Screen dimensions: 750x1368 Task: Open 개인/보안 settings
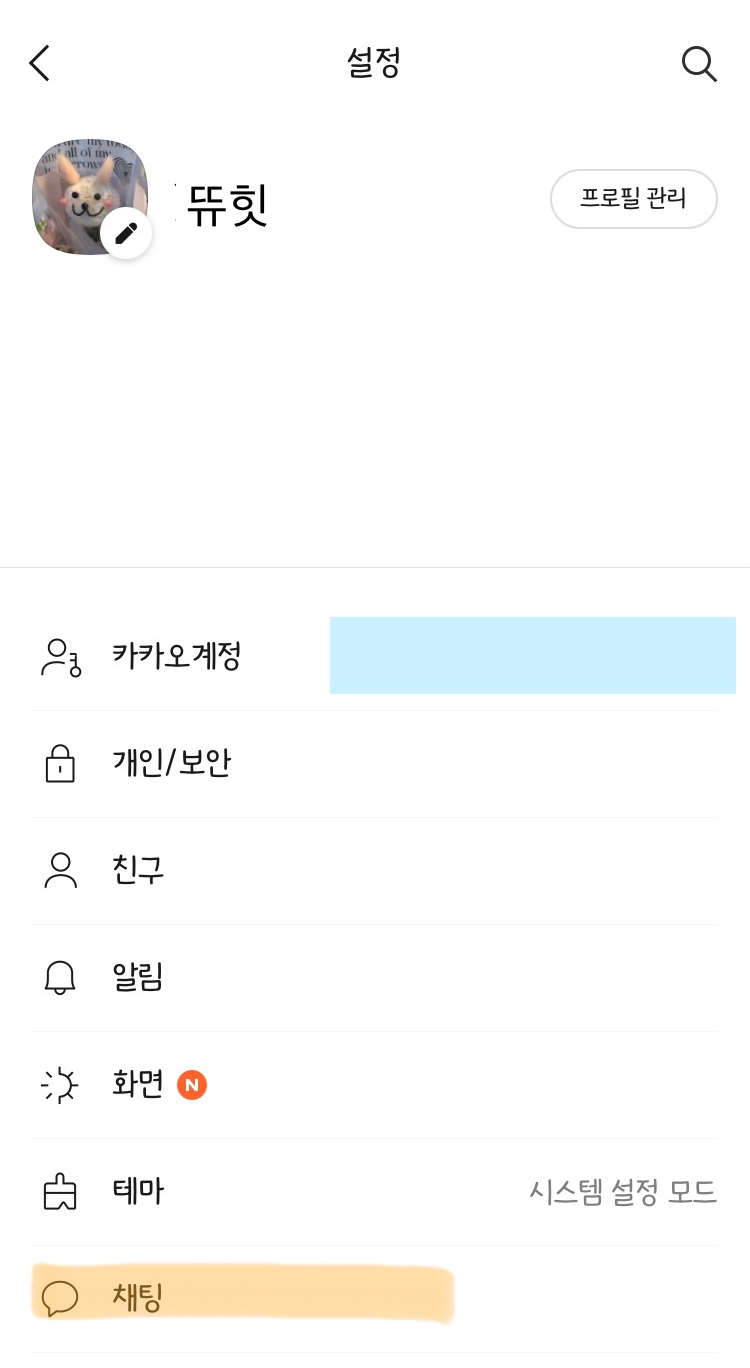[375, 764]
